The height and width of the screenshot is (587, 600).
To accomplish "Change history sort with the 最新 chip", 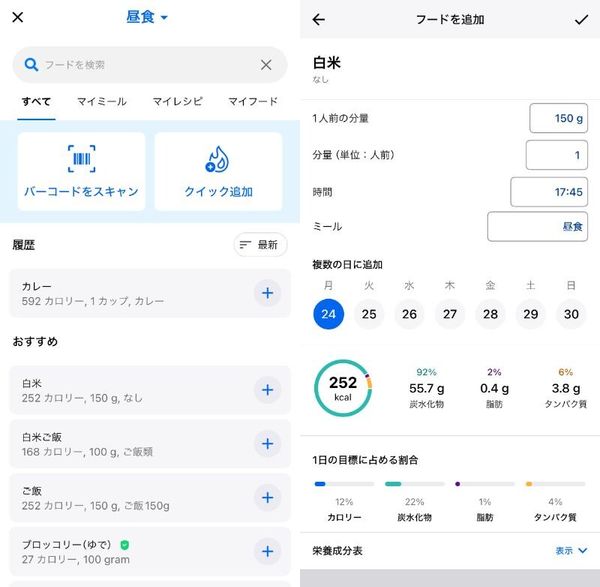I will pos(260,245).
